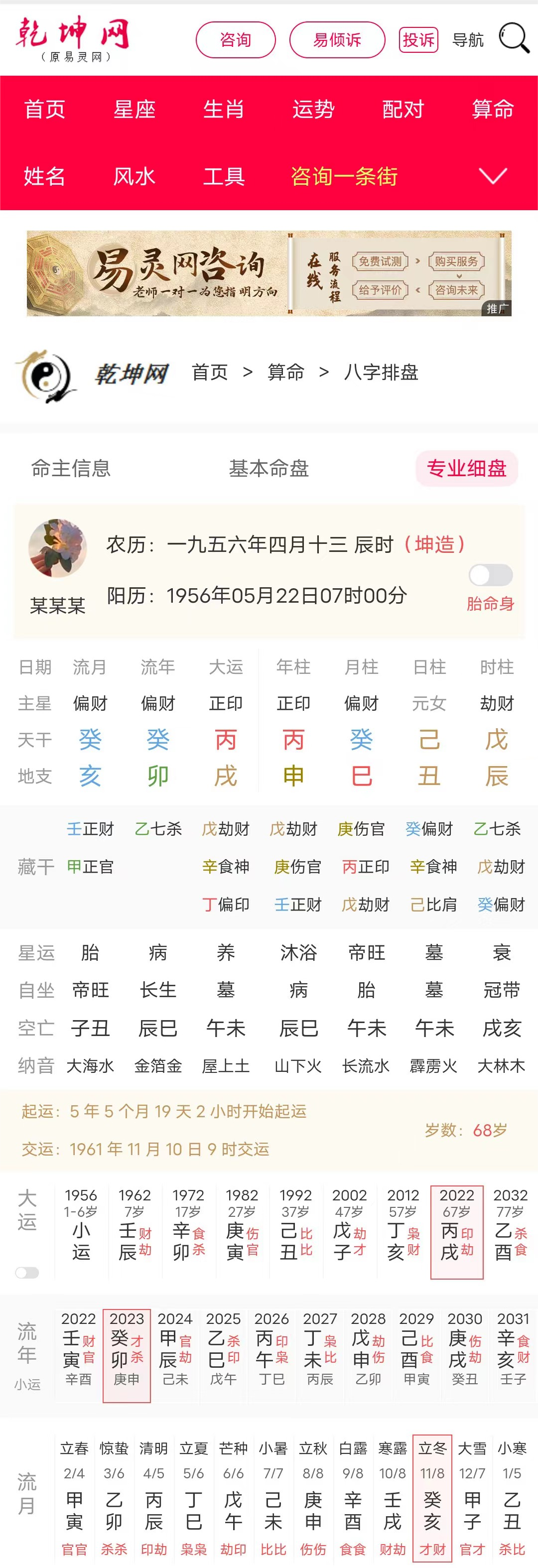Open 咨询一条街 link
The height and width of the screenshot is (1568, 538).
pyautogui.click(x=344, y=176)
